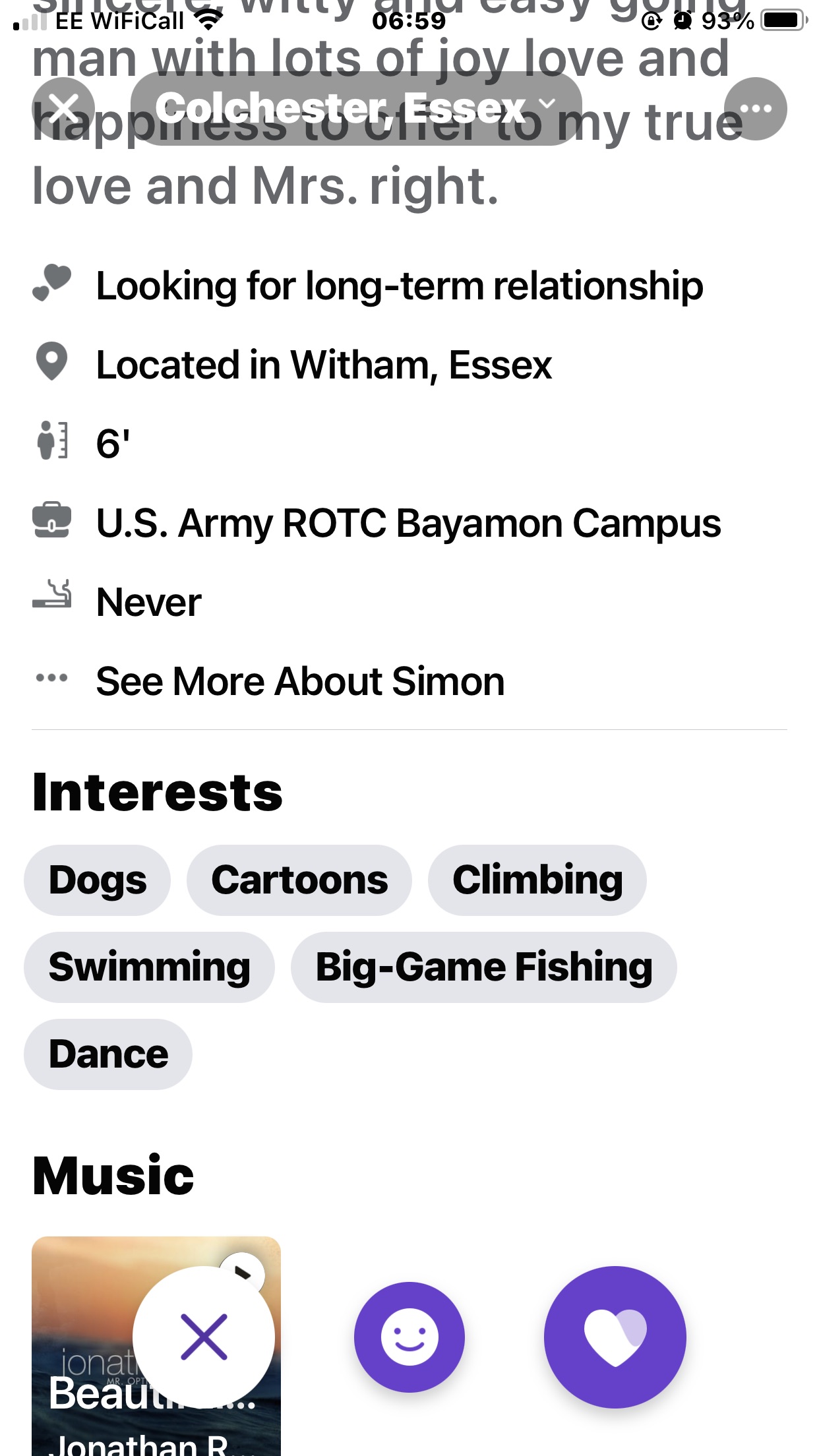The width and height of the screenshot is (819, 1456).
Task: Tap the Swimming interest chip
Action: [150, 967]
